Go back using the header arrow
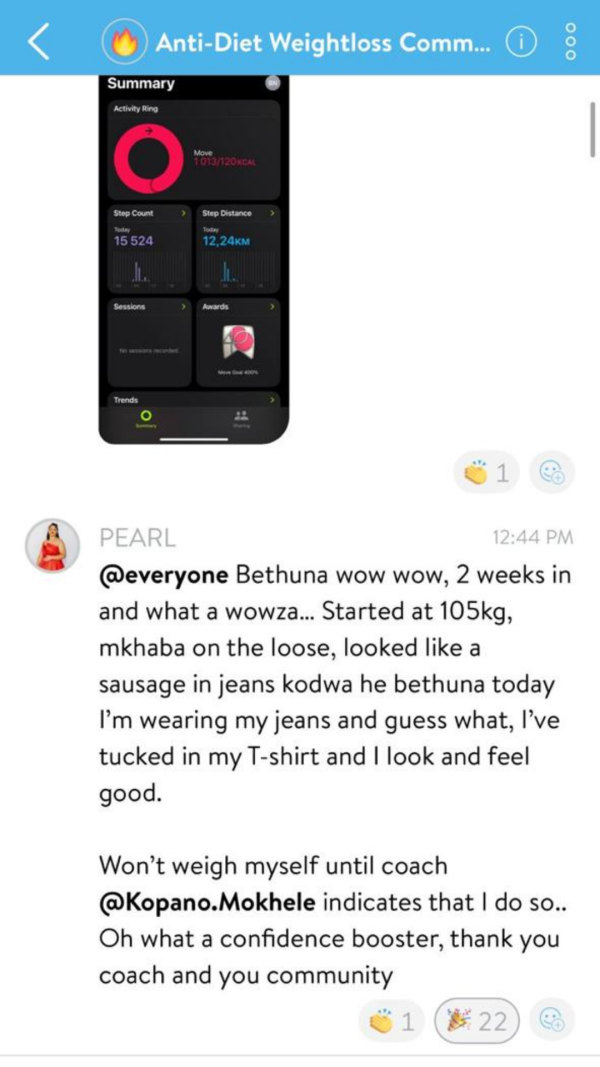 [x=38, y=42]
